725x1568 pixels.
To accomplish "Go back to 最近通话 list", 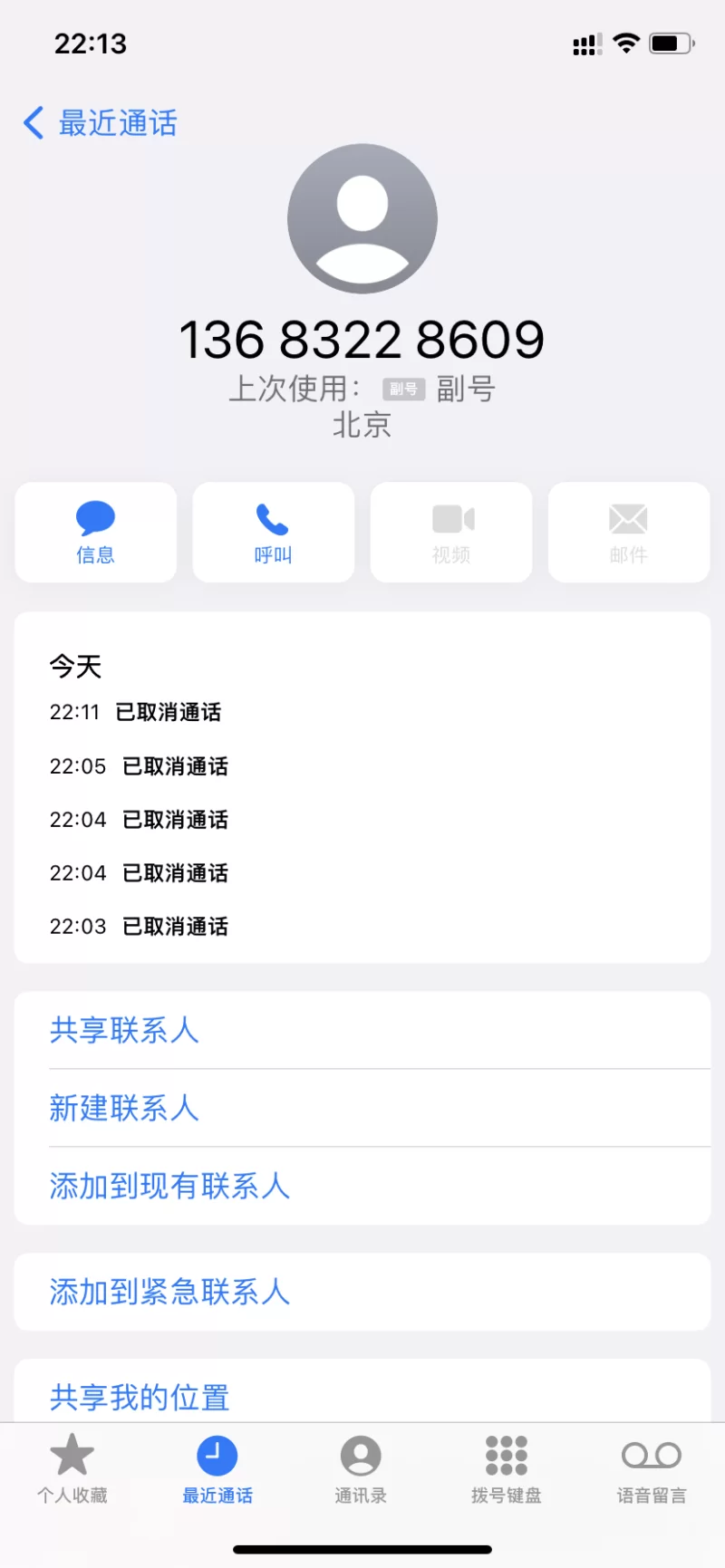I will 100,123.
